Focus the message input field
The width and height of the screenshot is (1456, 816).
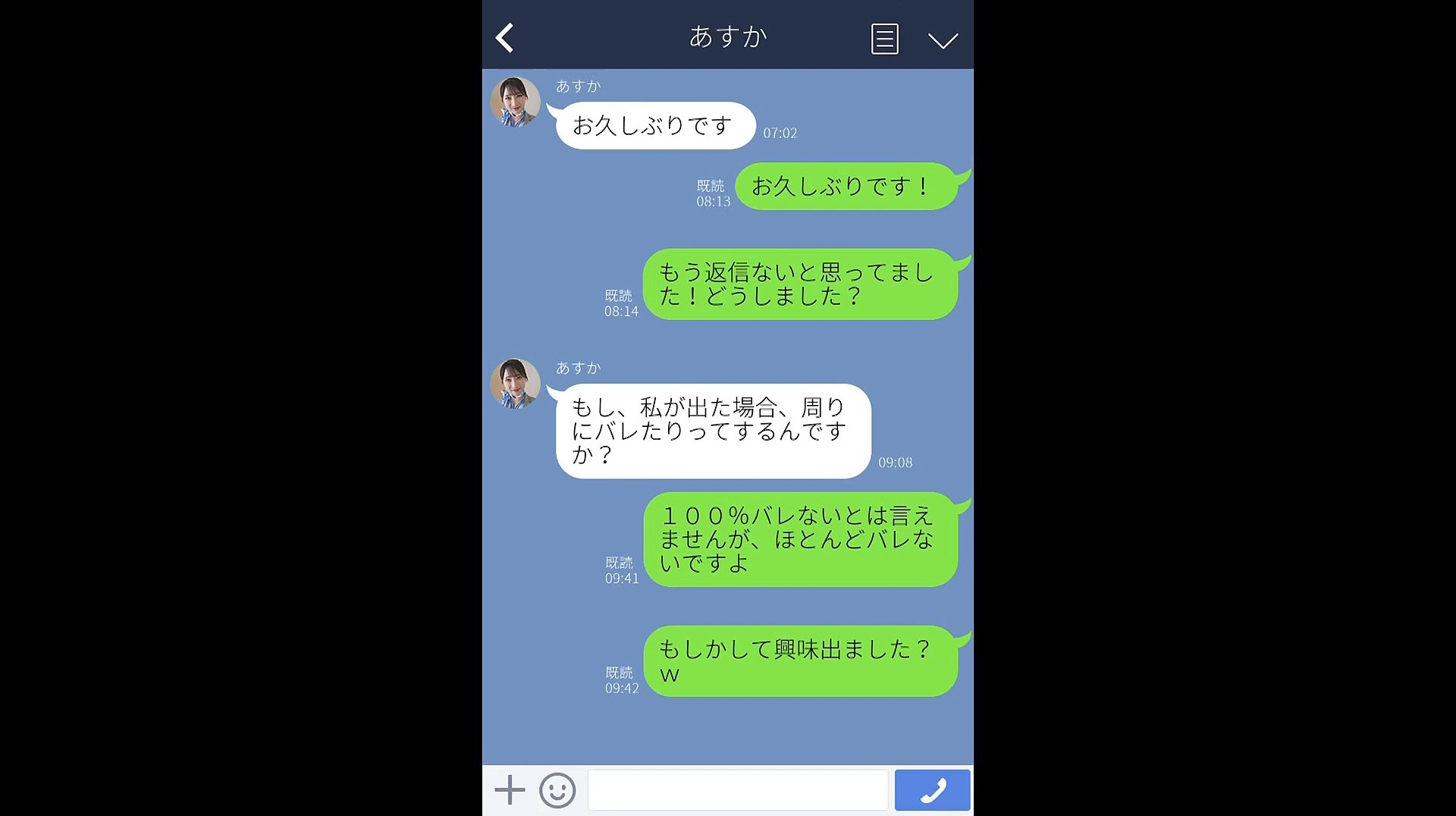pos(737,790)
